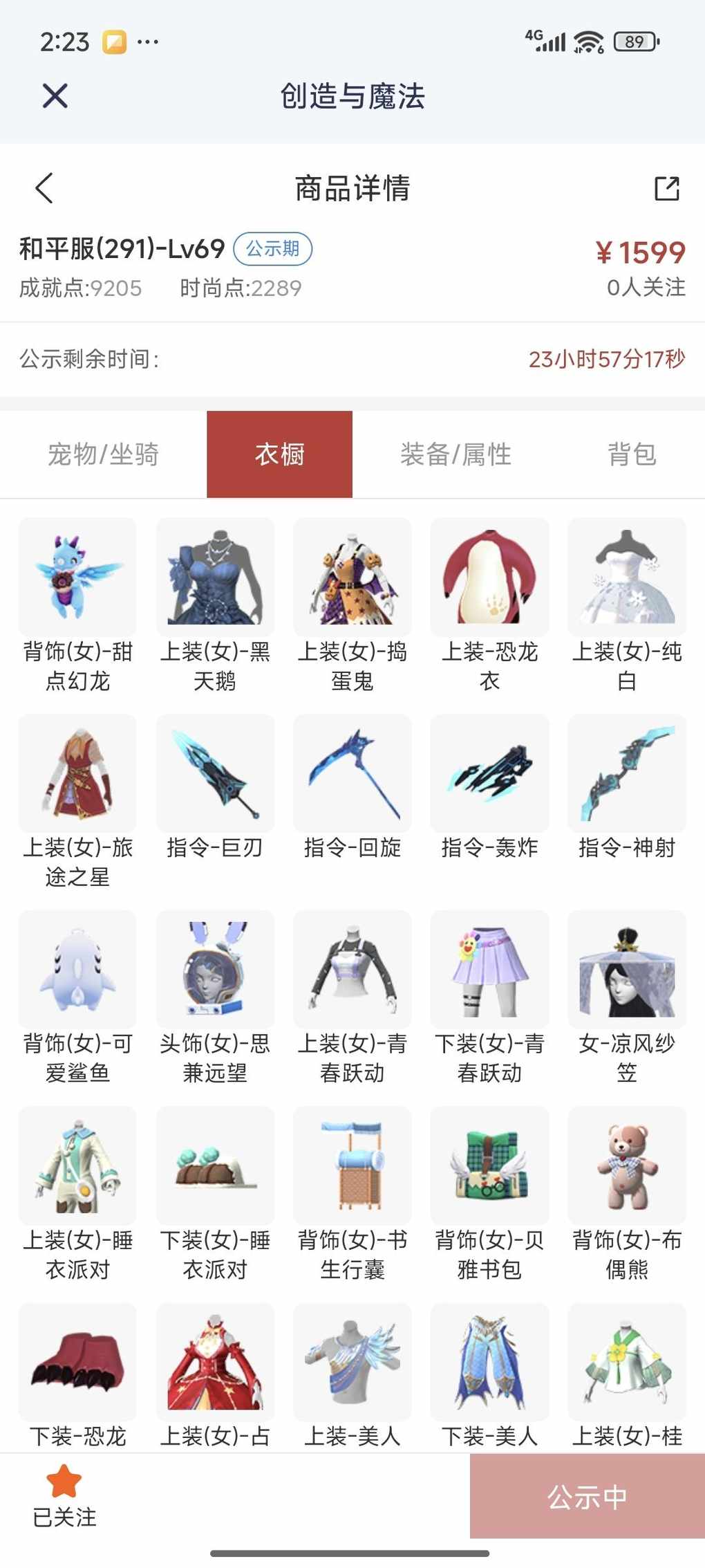Viewport: 705px width, 1568px height.
Task: Close the 创造与魔法 page
Action: pyautogui.click(x=55, y=95)
